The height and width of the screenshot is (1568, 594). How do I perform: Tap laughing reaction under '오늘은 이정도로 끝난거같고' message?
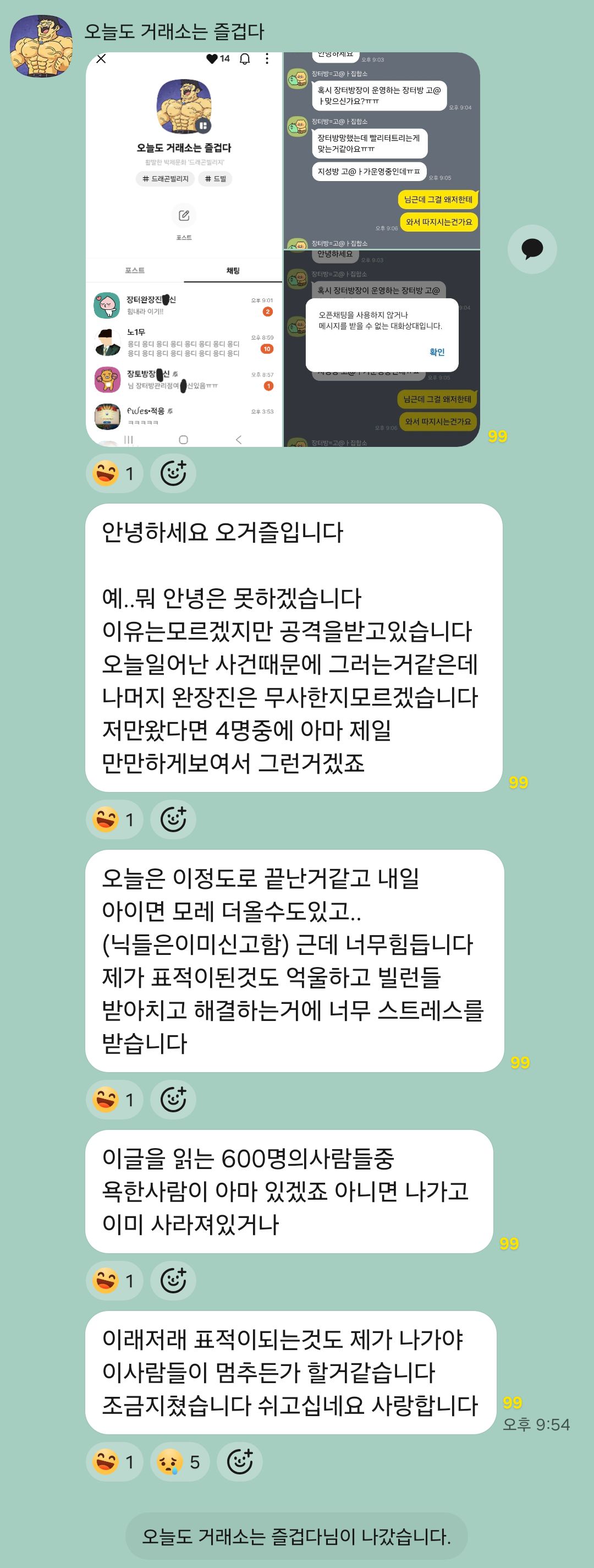pyautogui.click(x=114, y=1099)
